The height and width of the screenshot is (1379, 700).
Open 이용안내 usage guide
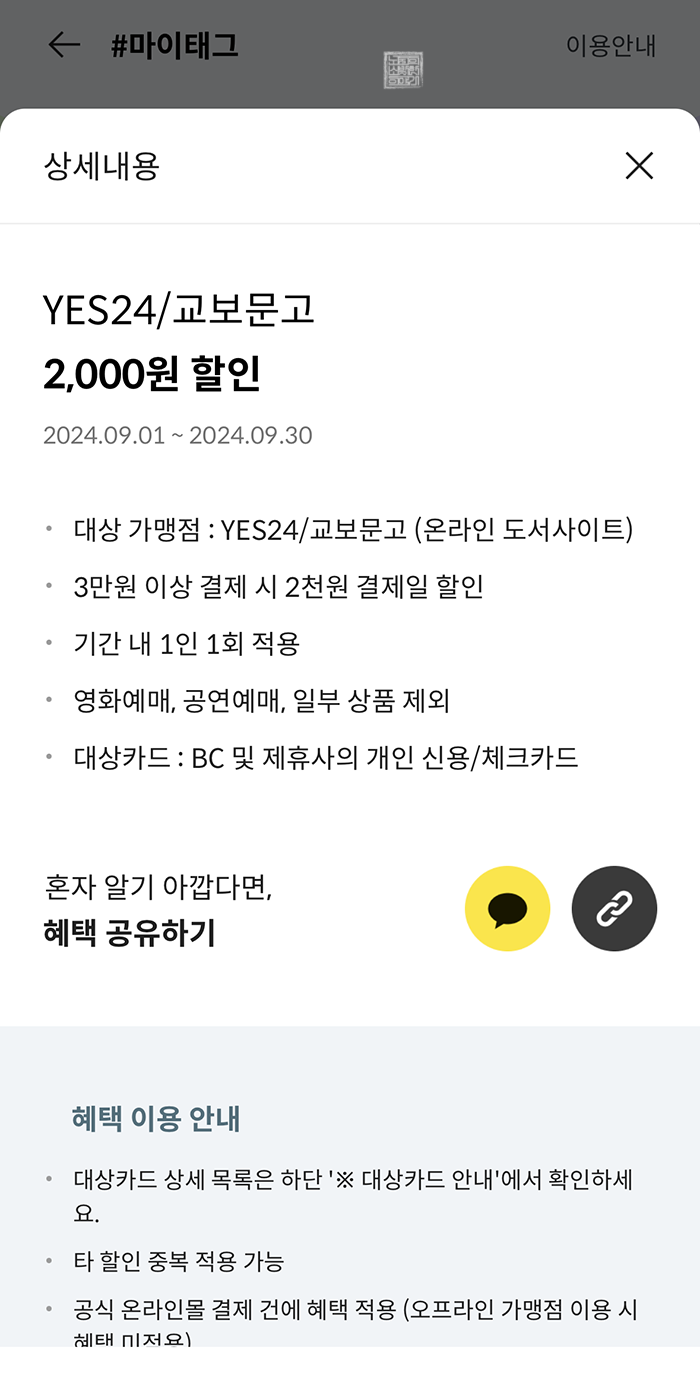point(611,46)
